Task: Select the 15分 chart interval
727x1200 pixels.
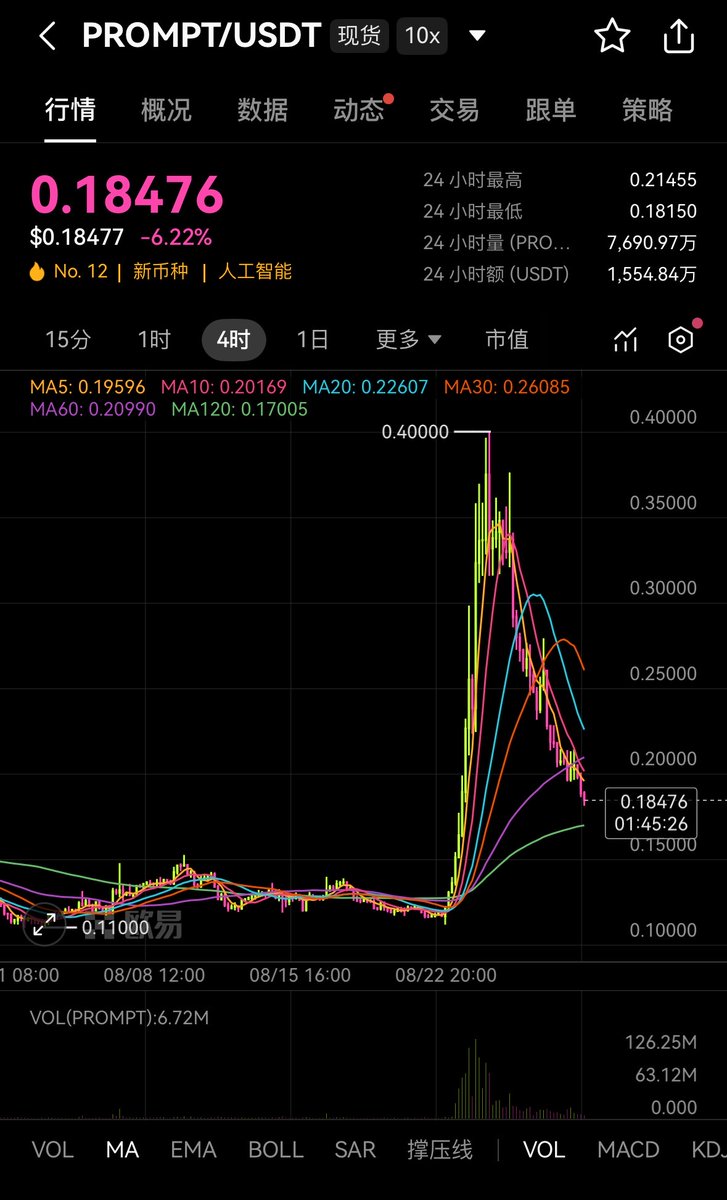Action: tap(67, 340)
